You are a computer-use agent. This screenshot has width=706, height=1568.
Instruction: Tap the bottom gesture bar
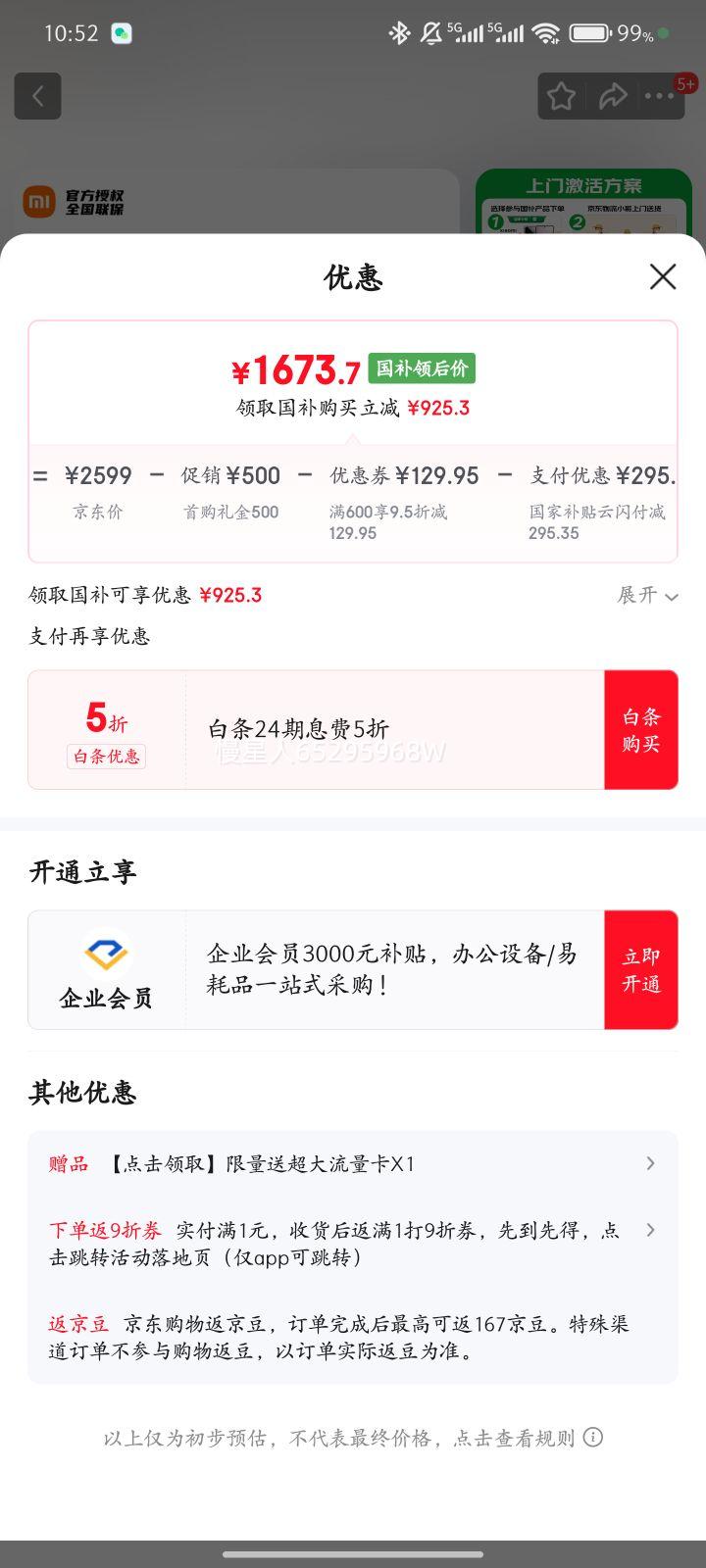pyautogui.click(x=353, y=1551)
